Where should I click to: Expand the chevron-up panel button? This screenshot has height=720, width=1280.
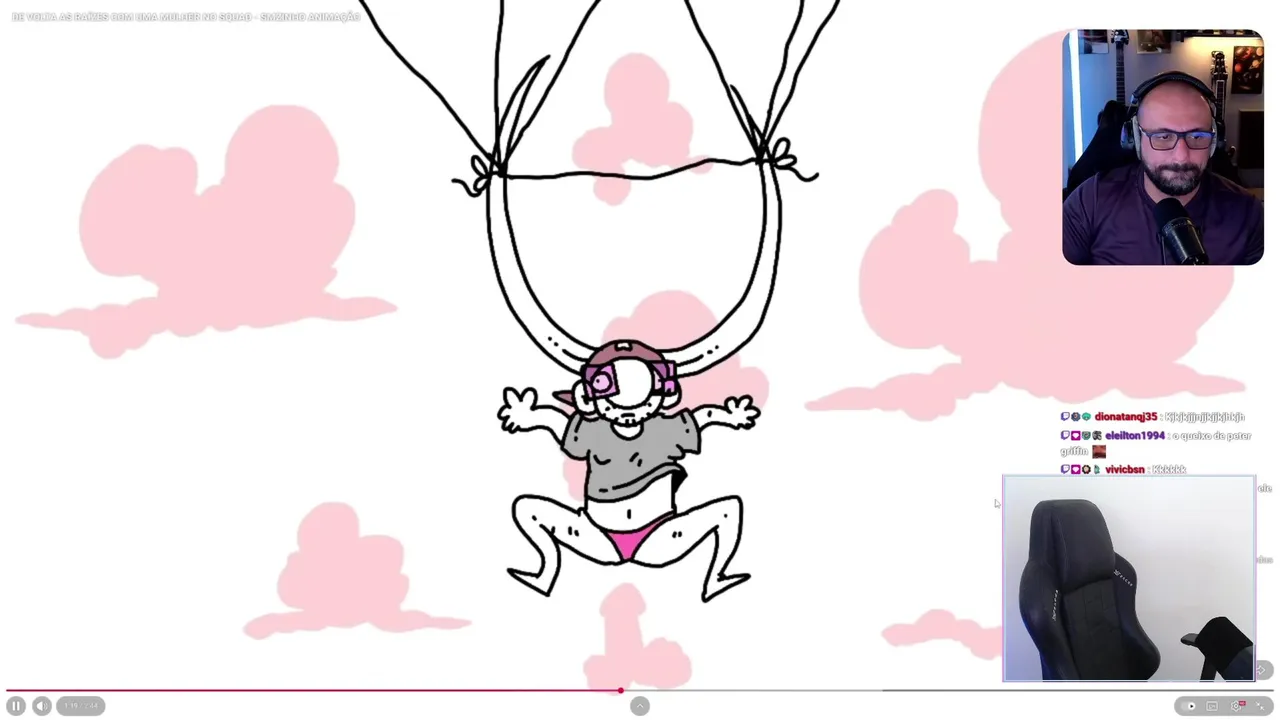click(640, 706)
